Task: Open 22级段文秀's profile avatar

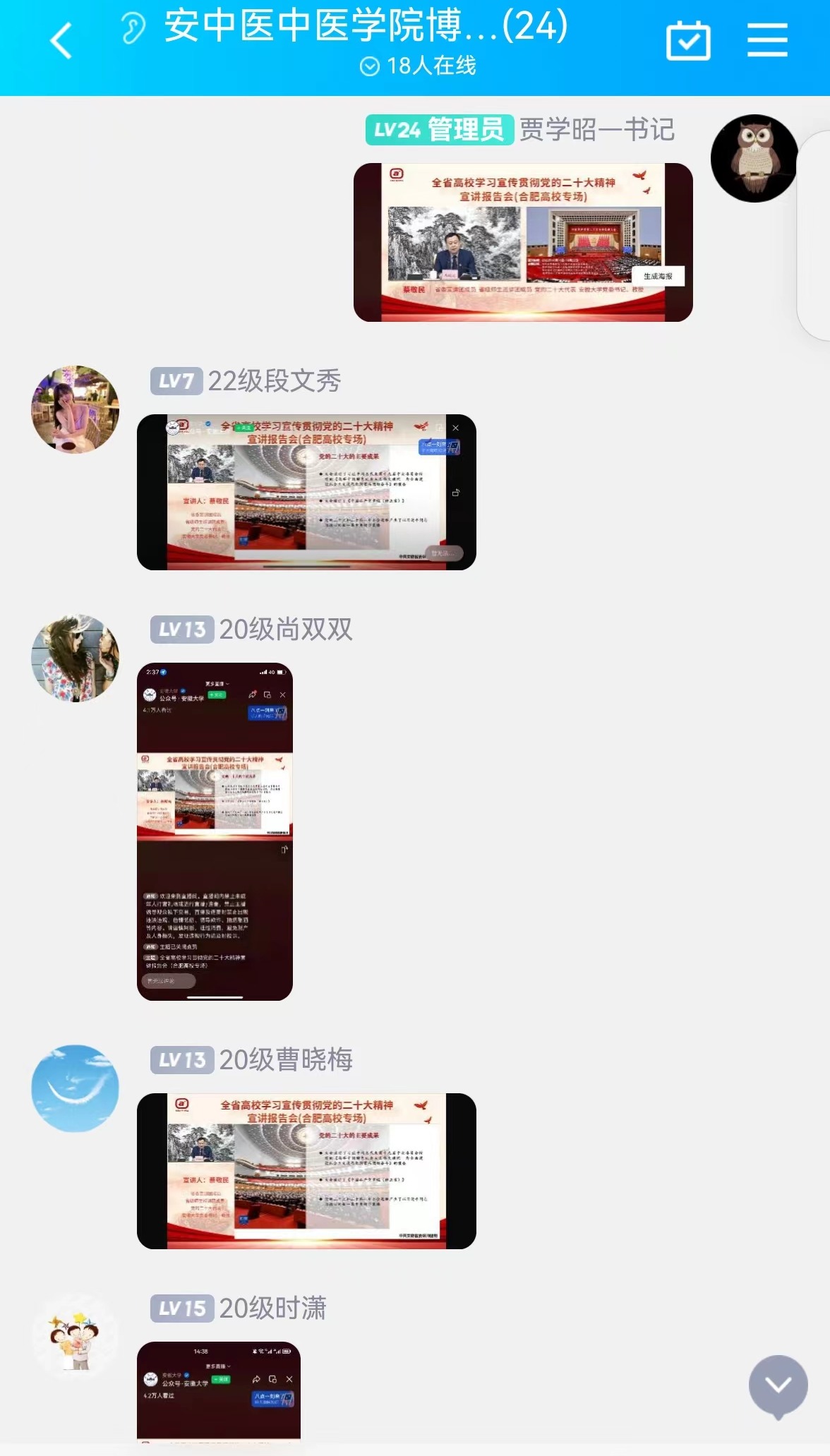Action: point(75,409)
